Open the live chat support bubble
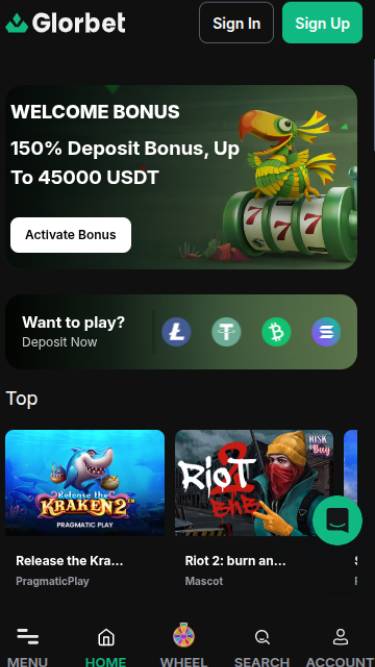 (338, 520)
